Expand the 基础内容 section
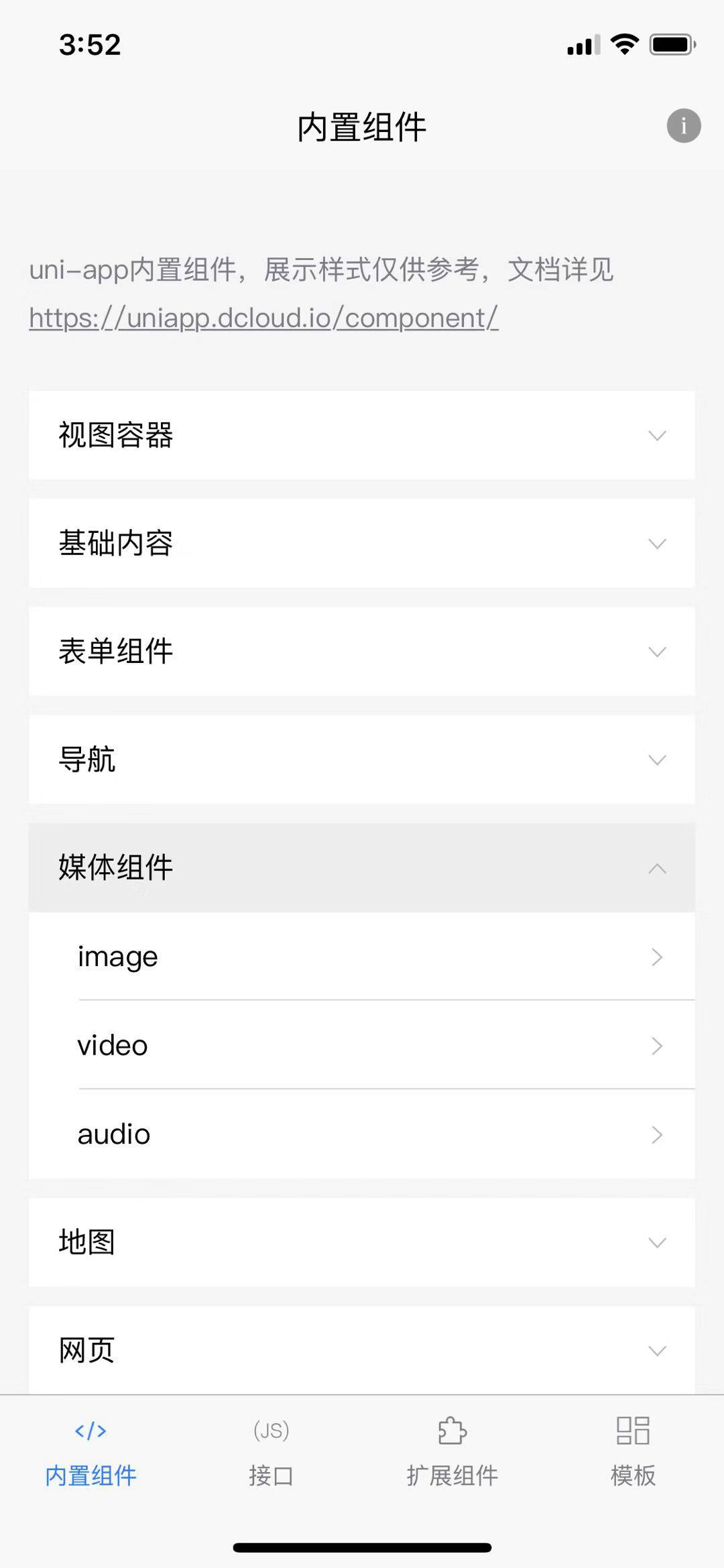The width and height of the screenshot is (724, 1568). pyautogui.click(x=362, y=543)
